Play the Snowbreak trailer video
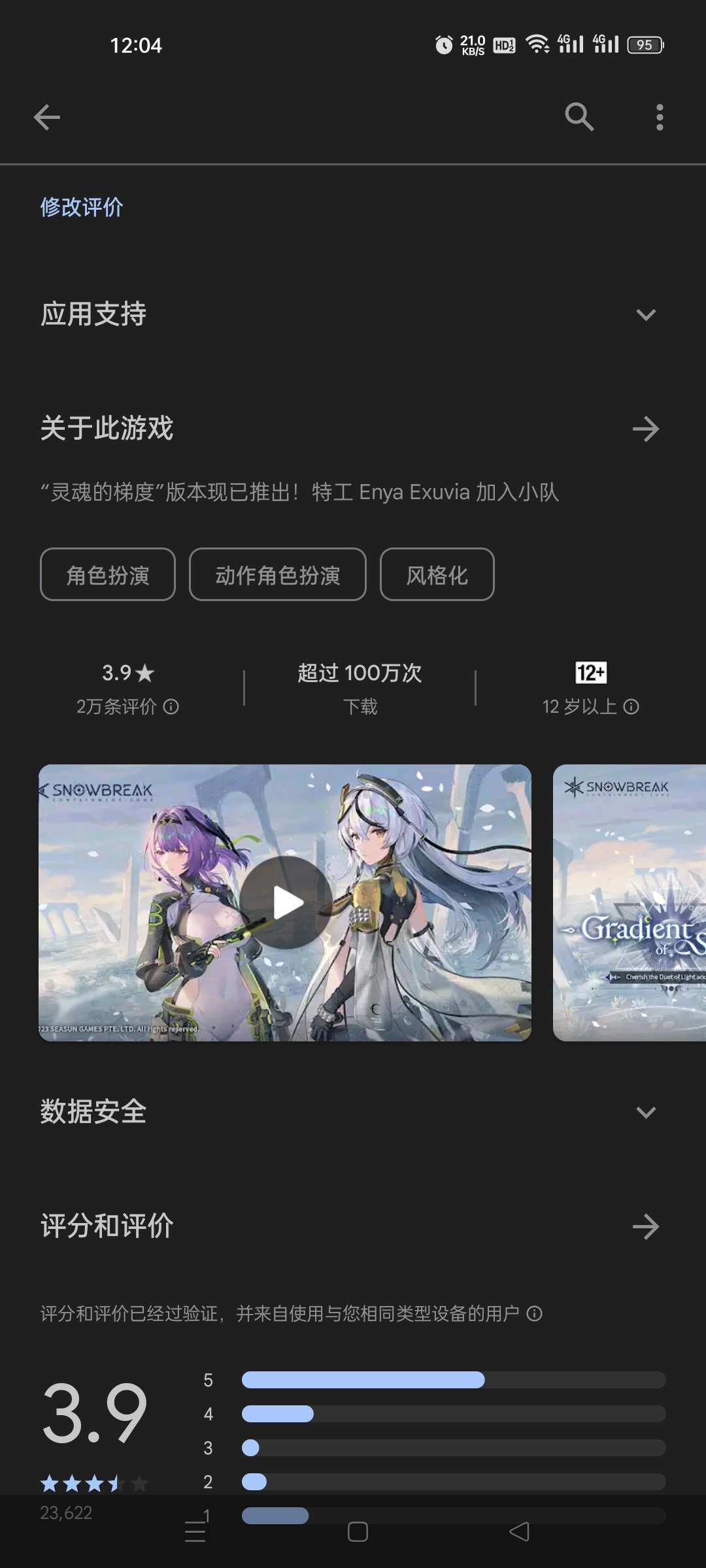Image resolution: width=706 pixels, height=1568 pixels. point(286,902)
